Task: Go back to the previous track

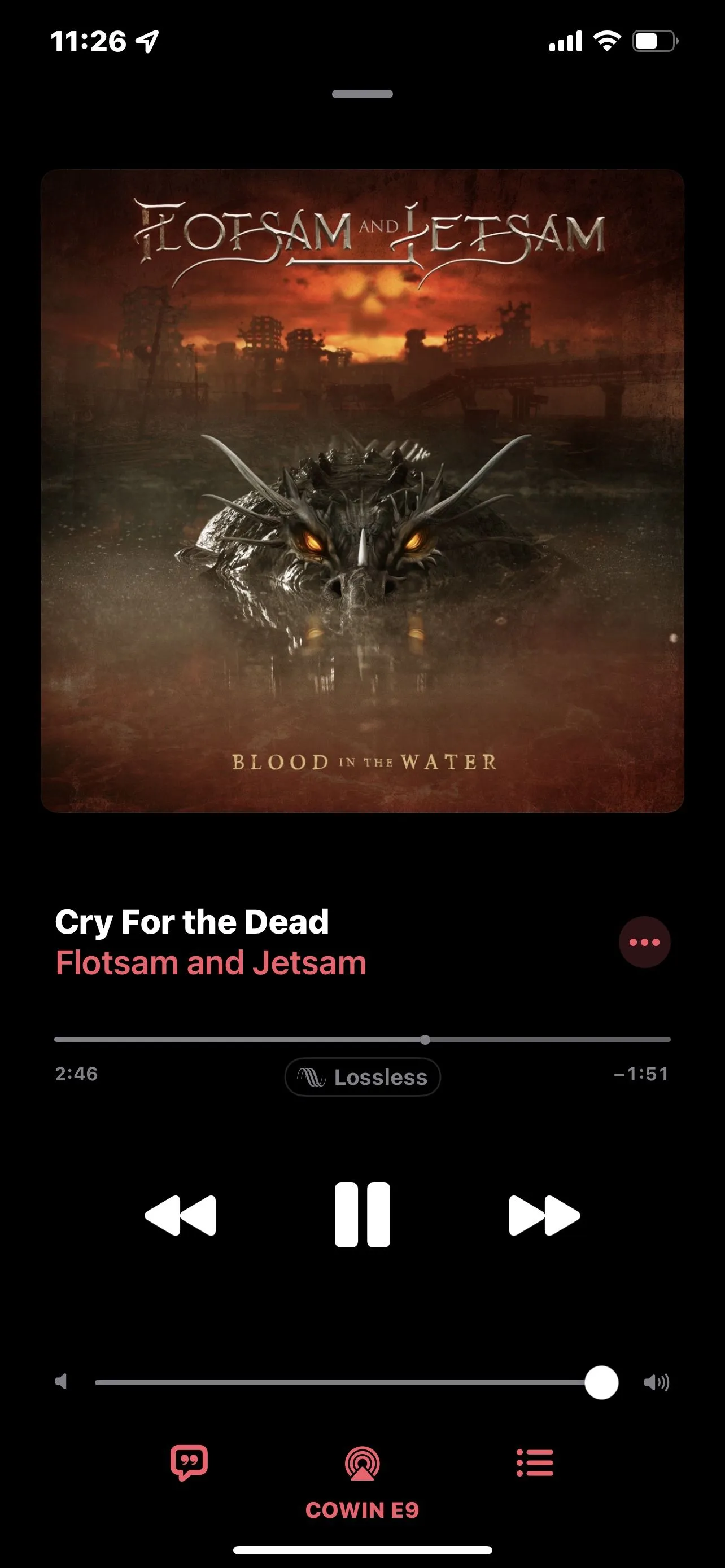Action: pos(180,1215)
